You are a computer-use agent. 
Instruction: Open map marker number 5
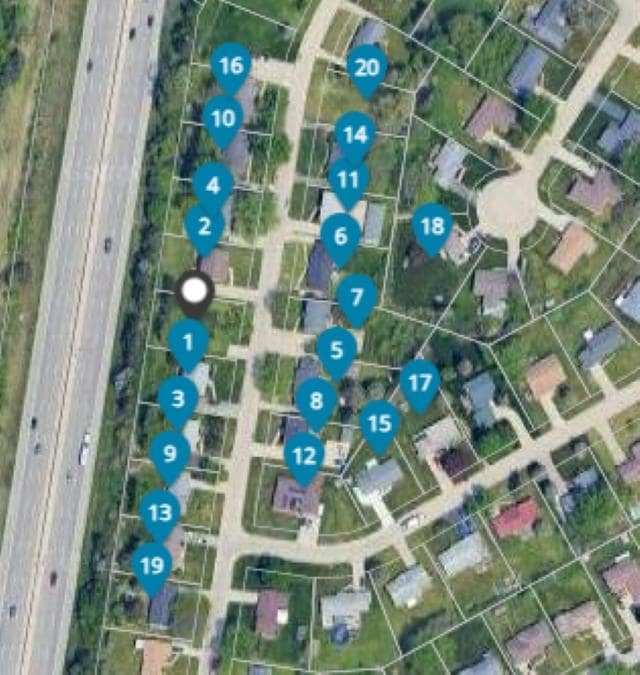[336, 349]
